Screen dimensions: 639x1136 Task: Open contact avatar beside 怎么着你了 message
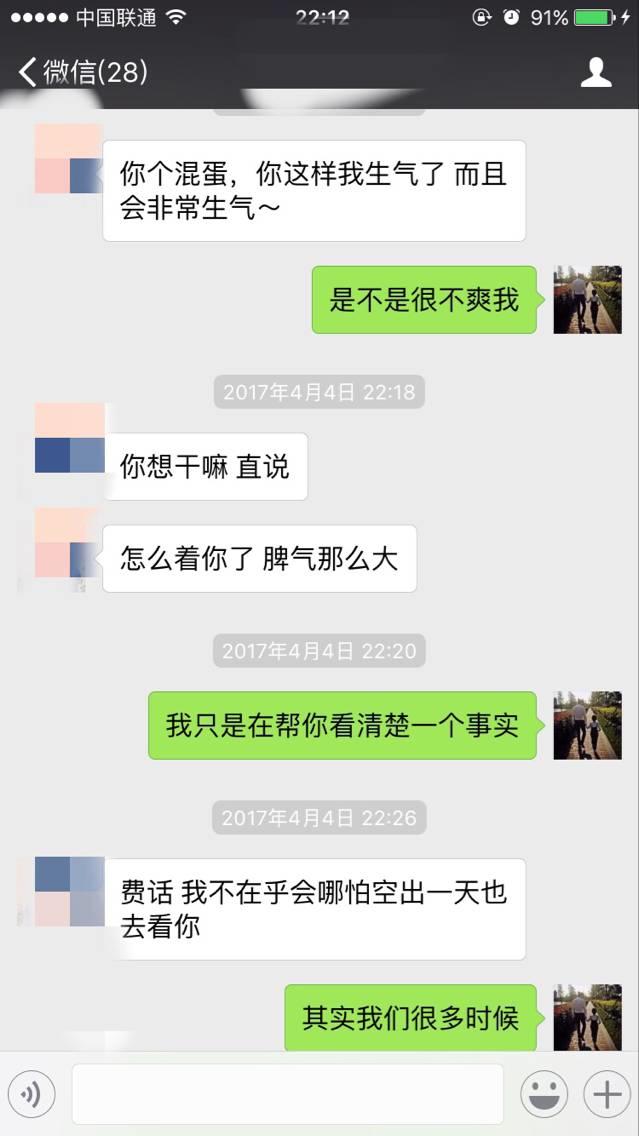click(x=69, y=544)
